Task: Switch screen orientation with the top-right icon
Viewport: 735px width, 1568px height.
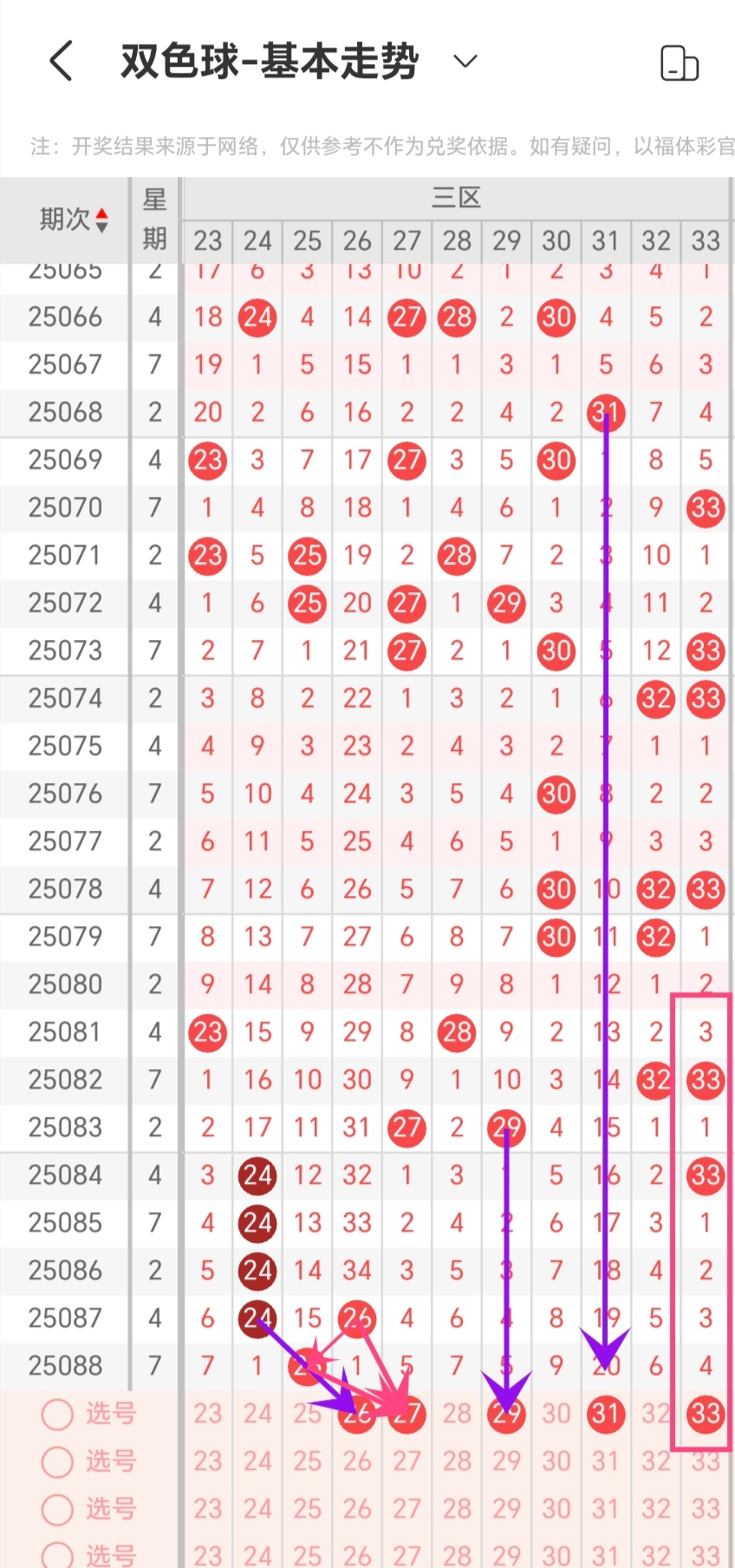Action: coord(679,63)
